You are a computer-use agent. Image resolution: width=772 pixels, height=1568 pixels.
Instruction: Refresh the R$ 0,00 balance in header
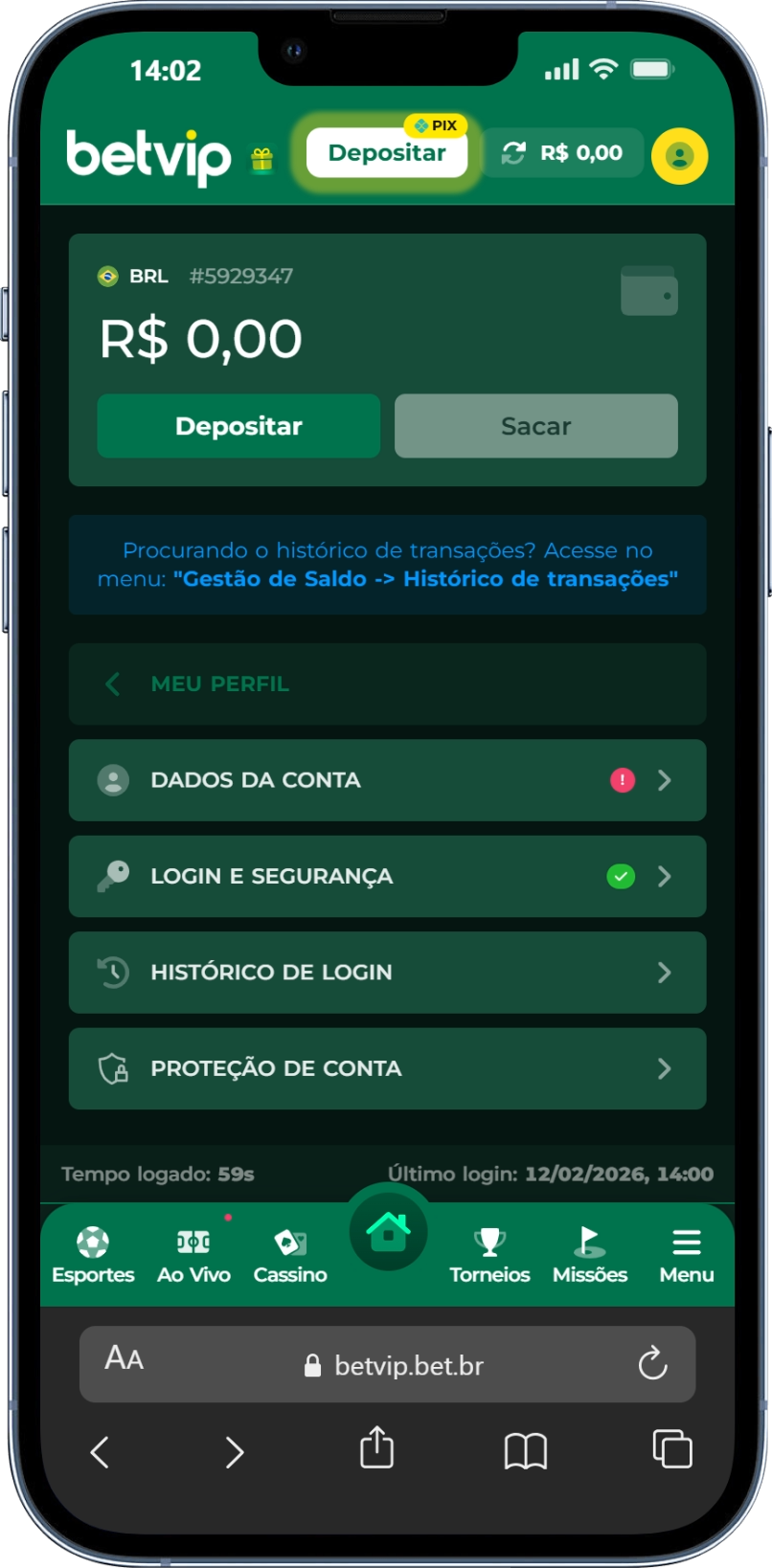pos(514,153)
